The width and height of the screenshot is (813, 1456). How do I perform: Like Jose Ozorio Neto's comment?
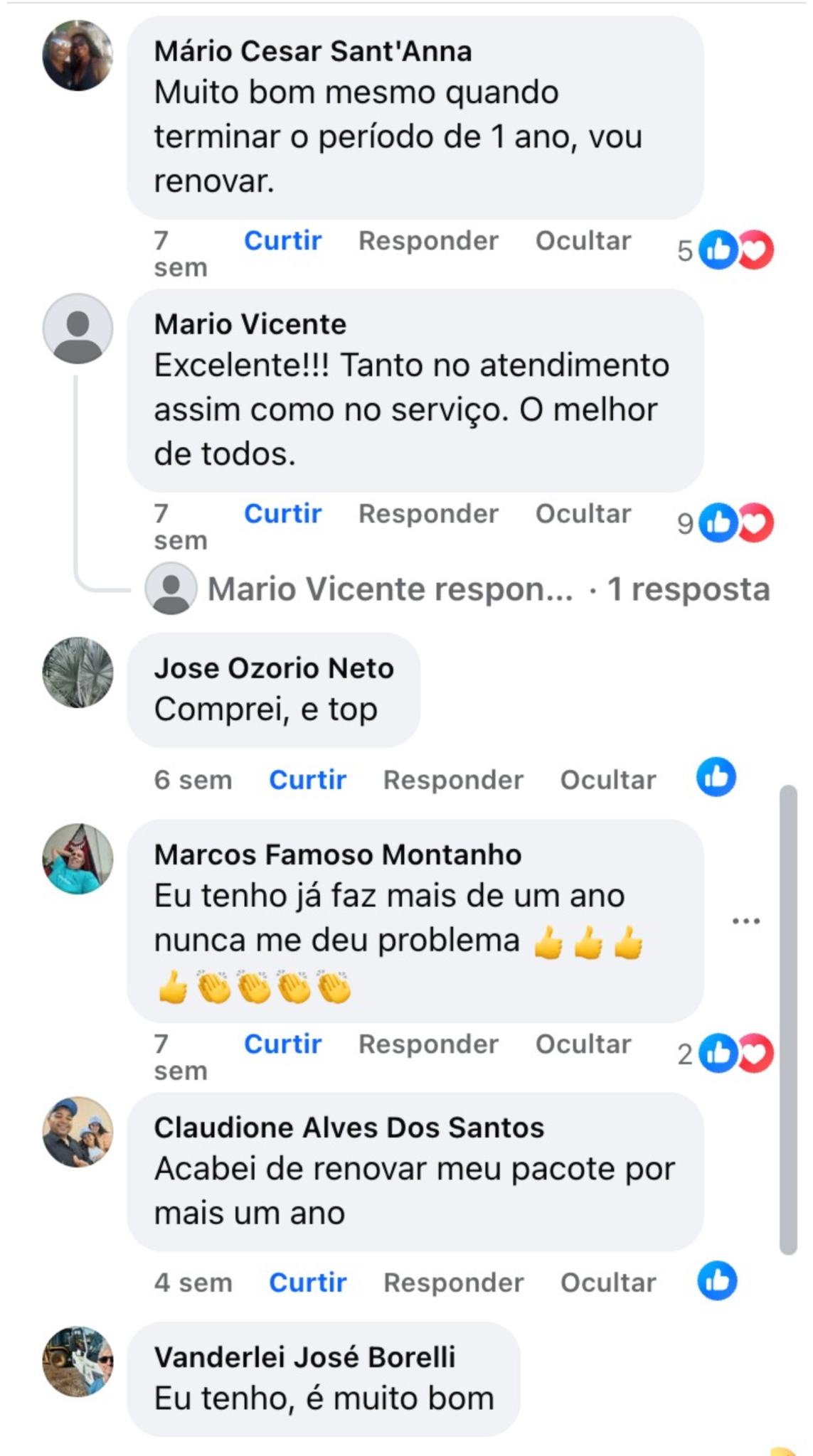click(x=307, y=780)
